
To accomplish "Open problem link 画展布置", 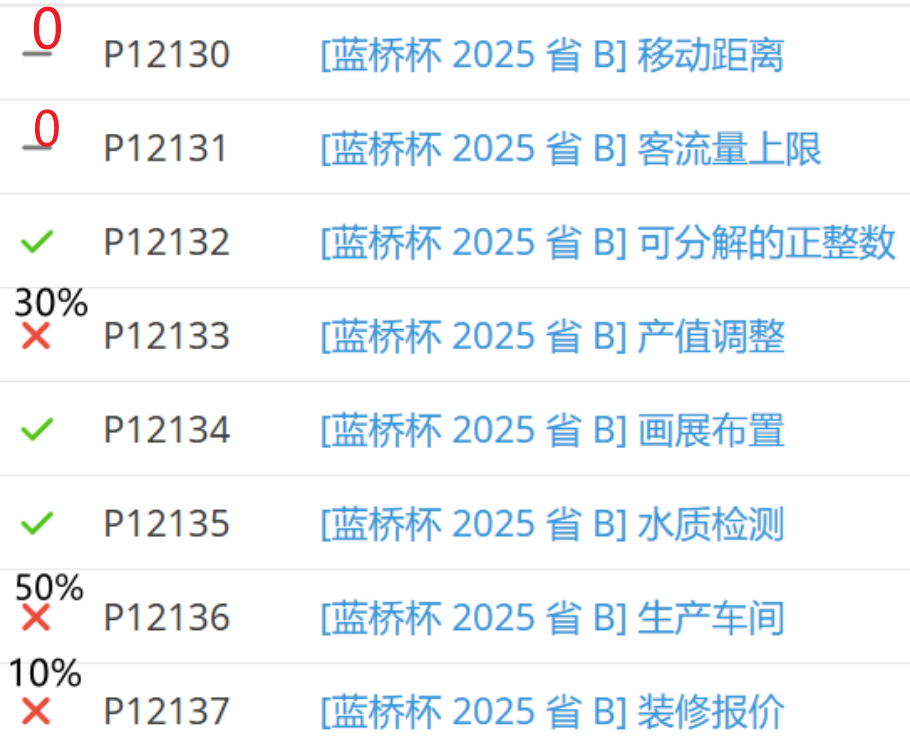I will point(551,430).
